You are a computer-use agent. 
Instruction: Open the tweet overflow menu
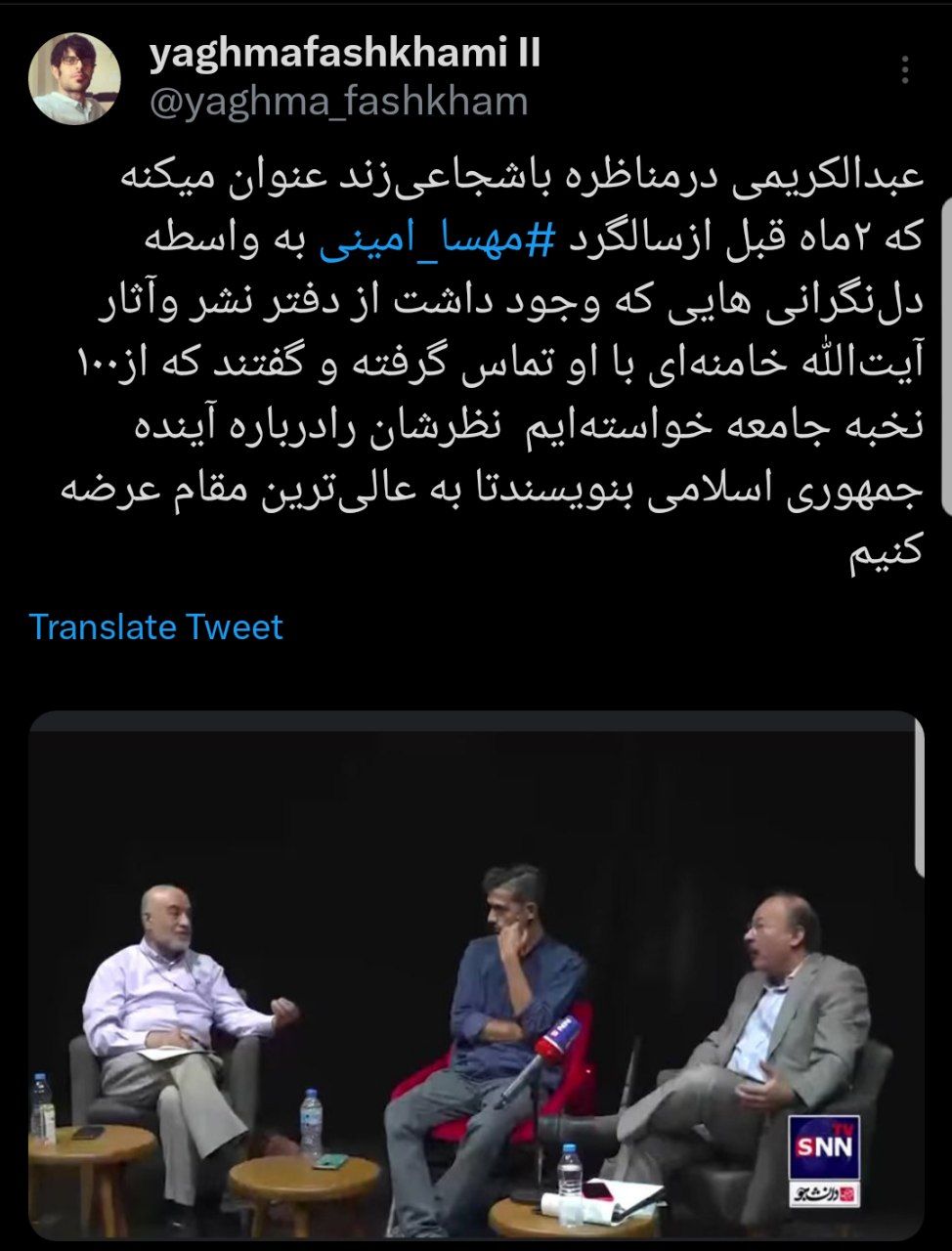point(906,70)
